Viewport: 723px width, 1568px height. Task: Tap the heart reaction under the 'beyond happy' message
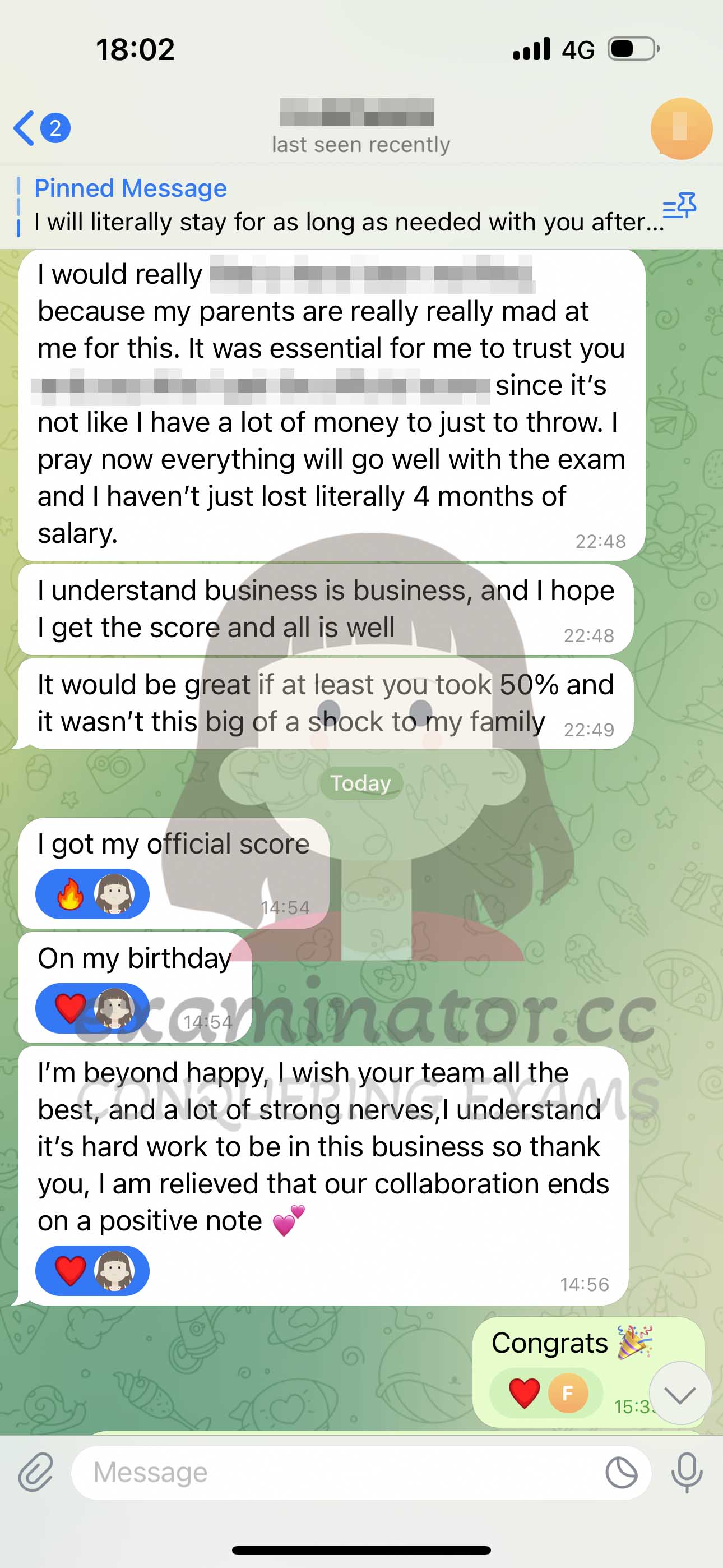coord(92,1270)
